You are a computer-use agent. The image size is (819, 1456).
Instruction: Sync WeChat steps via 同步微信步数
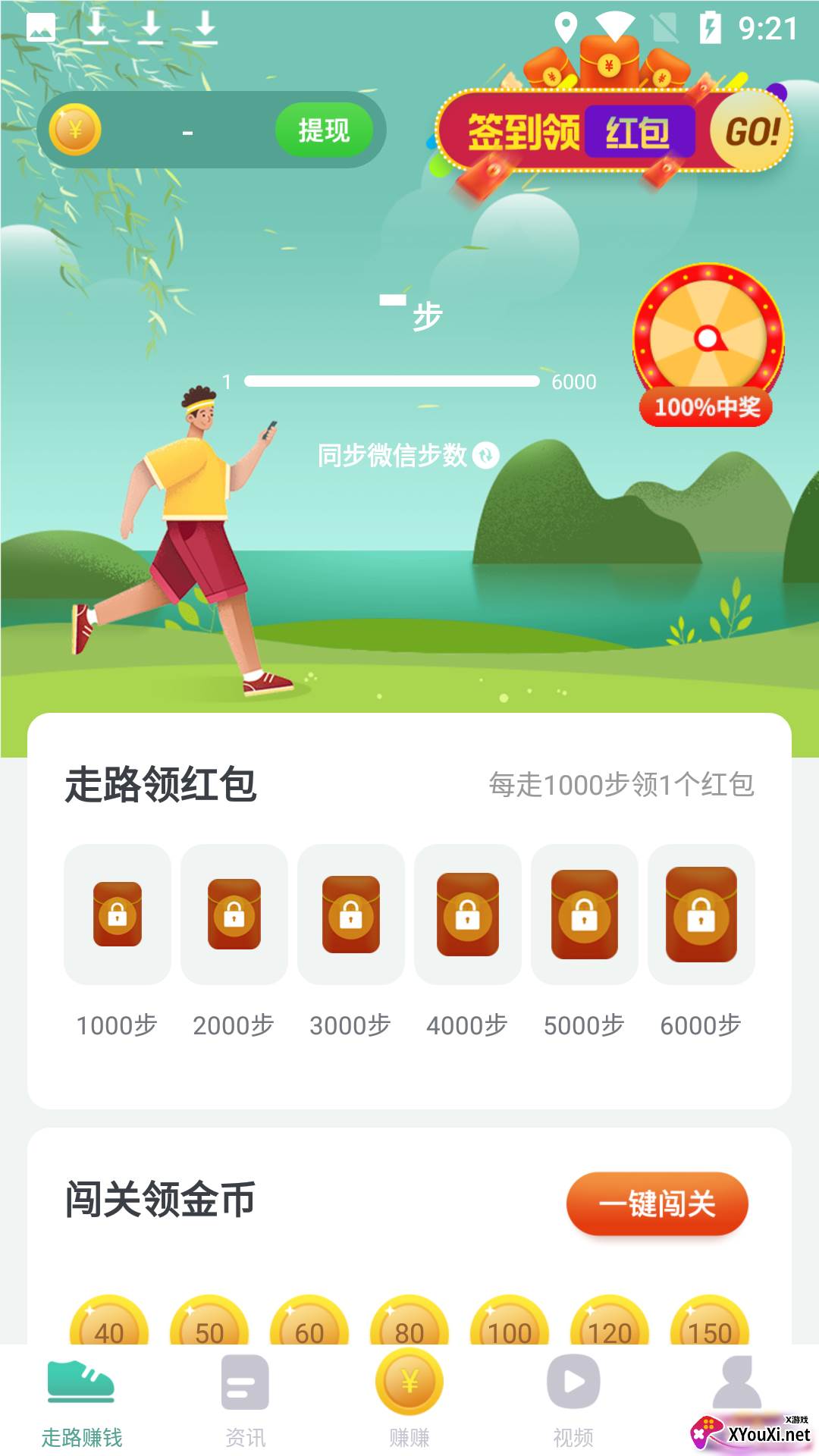(408, 455)
